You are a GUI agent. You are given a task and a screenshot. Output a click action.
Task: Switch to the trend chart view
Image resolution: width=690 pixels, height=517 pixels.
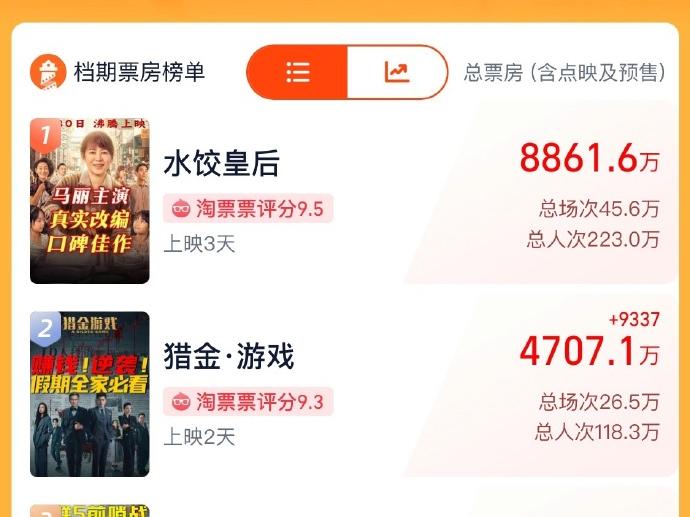coord(397,72)
